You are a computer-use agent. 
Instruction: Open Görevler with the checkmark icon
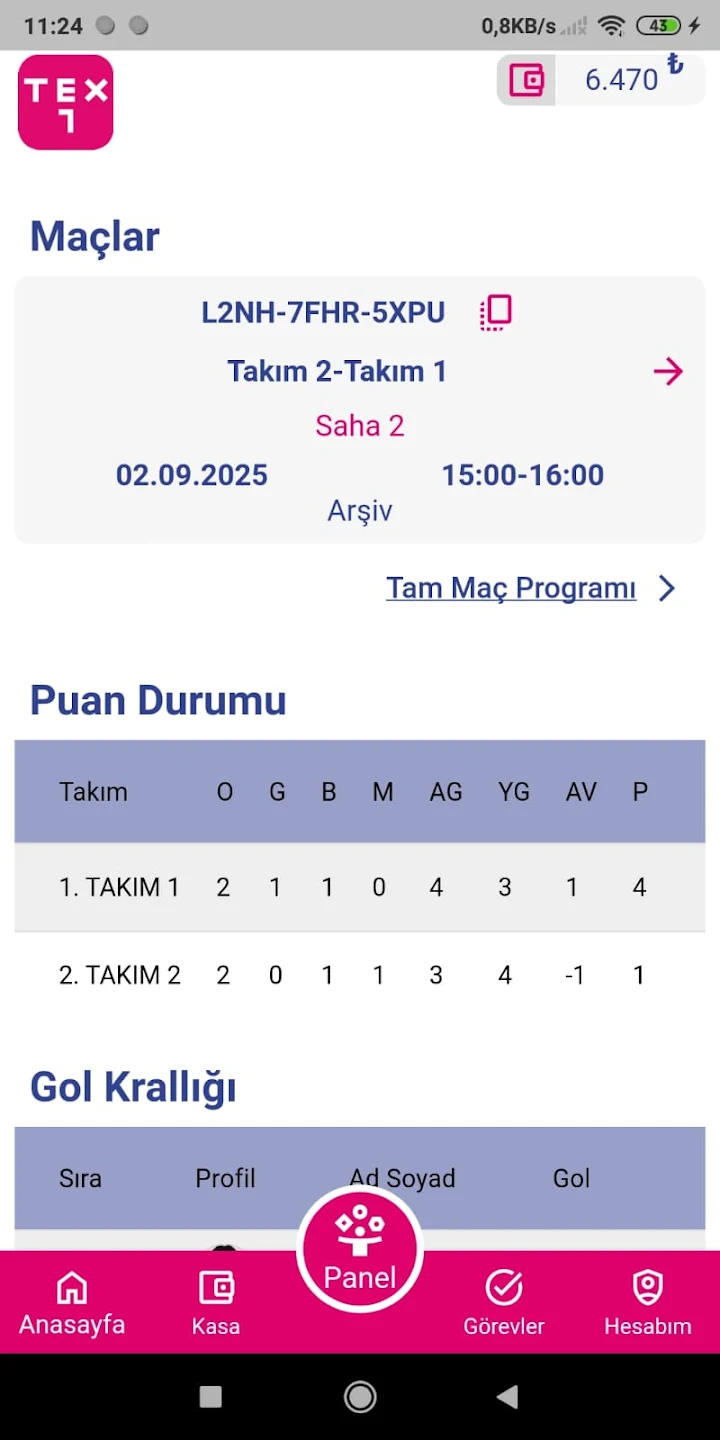504,1289
